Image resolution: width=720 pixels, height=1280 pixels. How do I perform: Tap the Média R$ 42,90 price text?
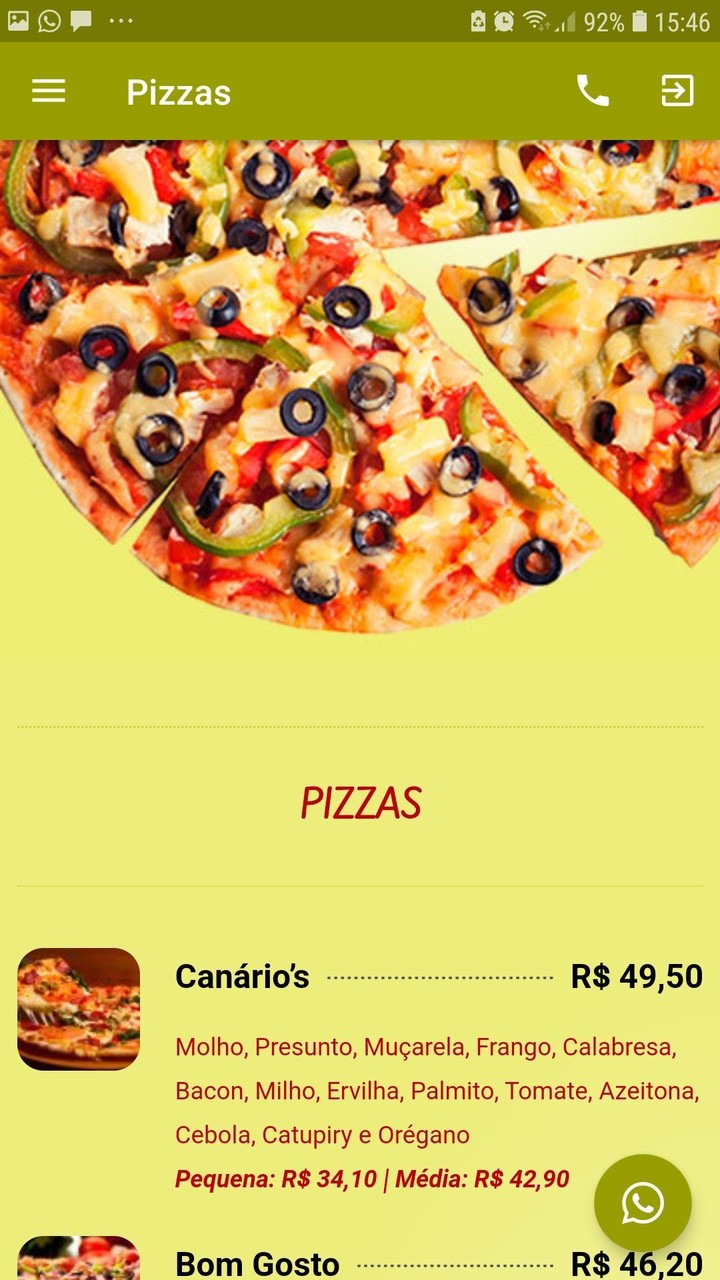(487, 1178)
